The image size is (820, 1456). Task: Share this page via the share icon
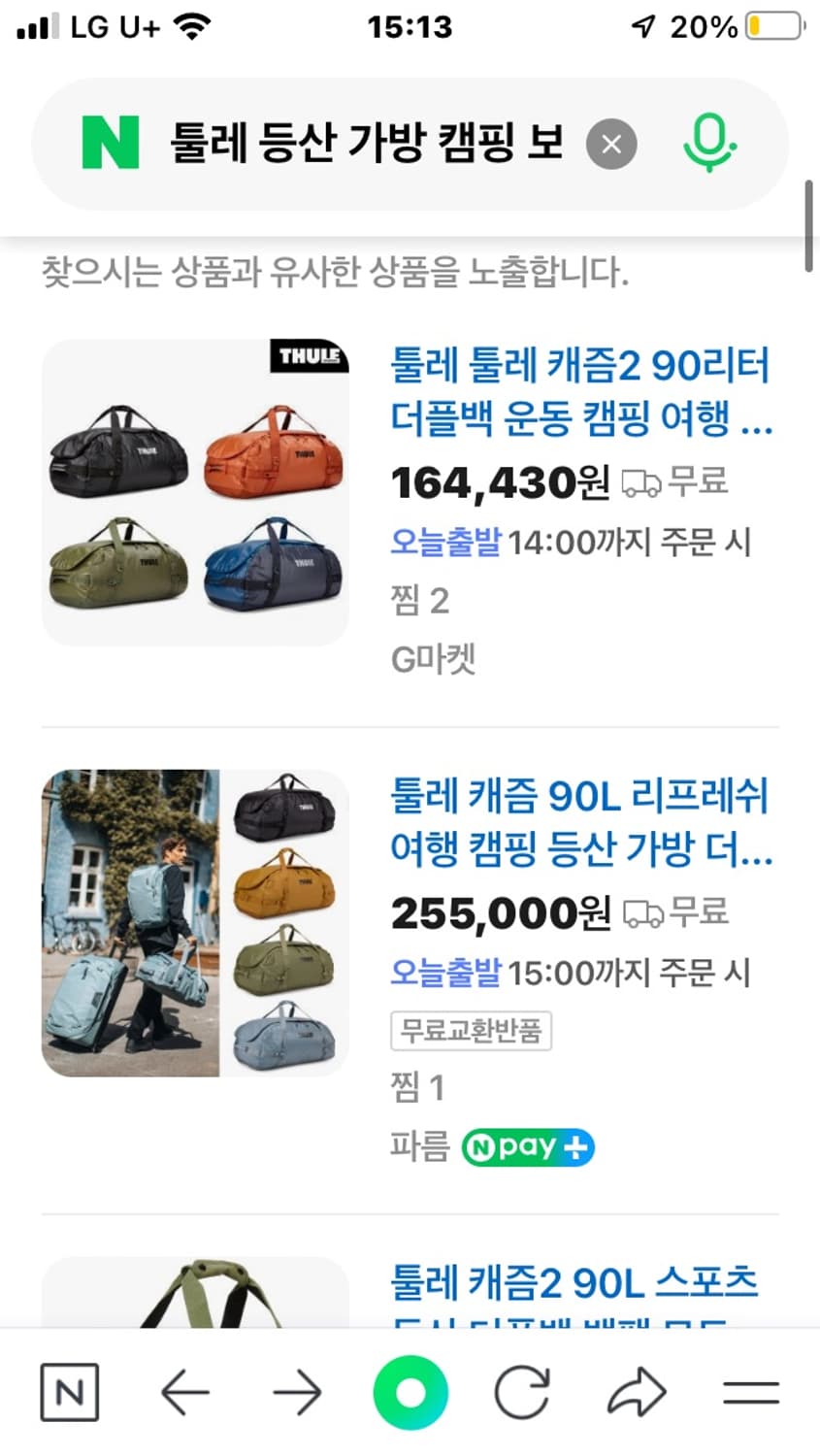click(637, 1392)
